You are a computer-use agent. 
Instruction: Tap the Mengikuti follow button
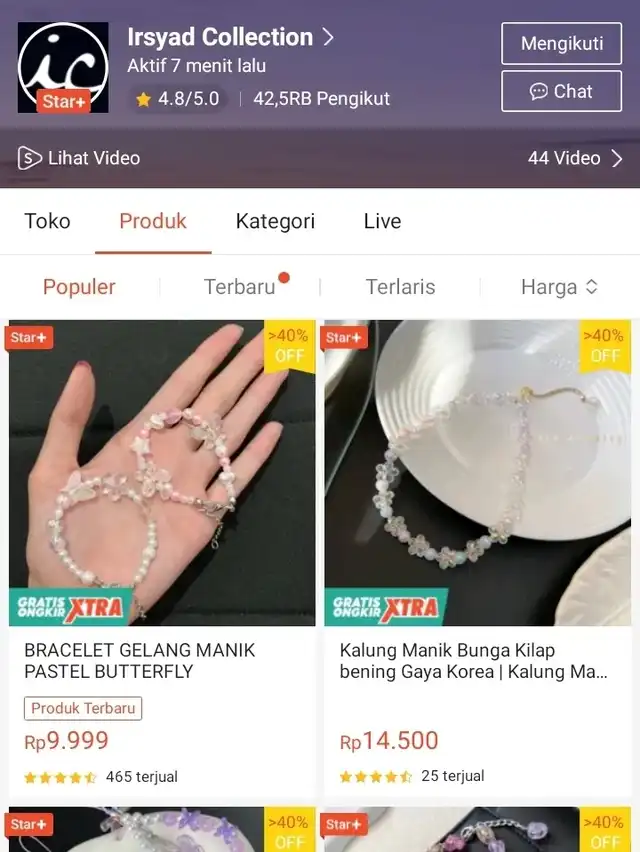(x=561, y=44)
